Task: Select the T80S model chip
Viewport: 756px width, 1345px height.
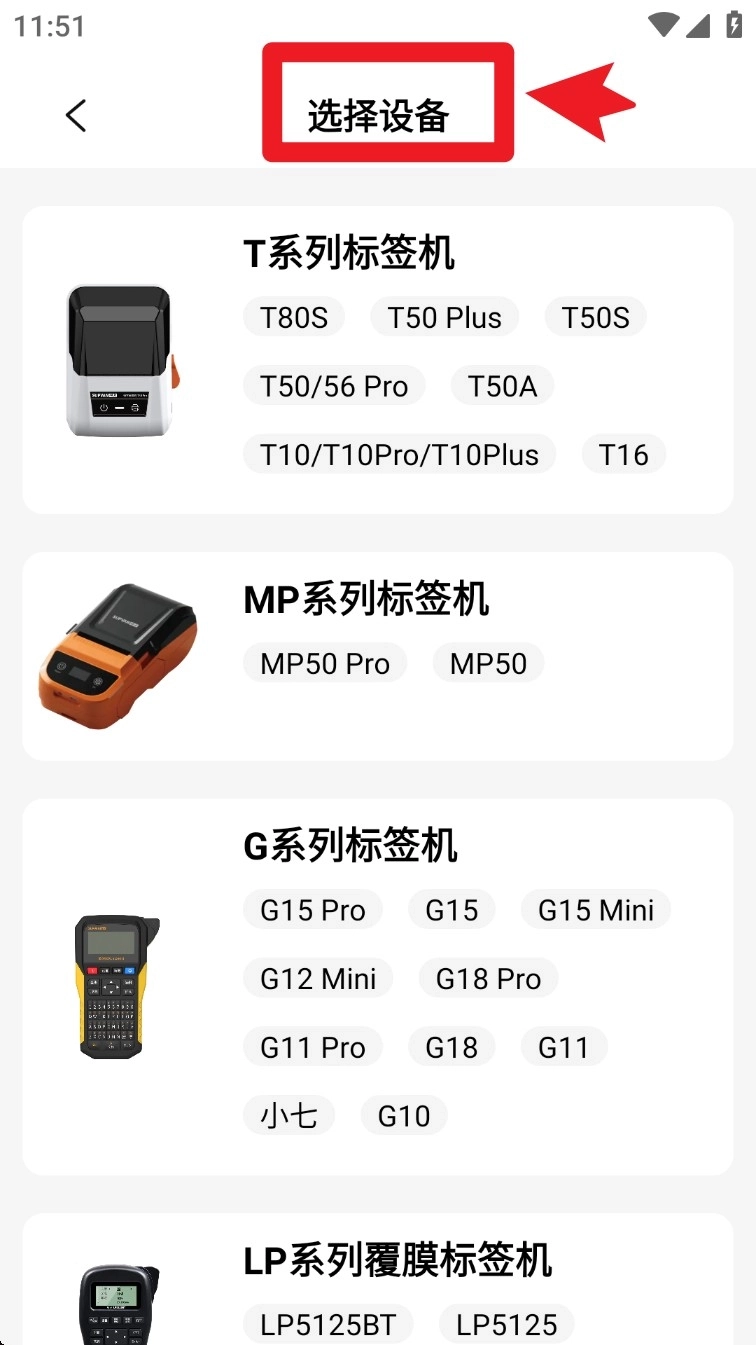Action: (294, 318)
